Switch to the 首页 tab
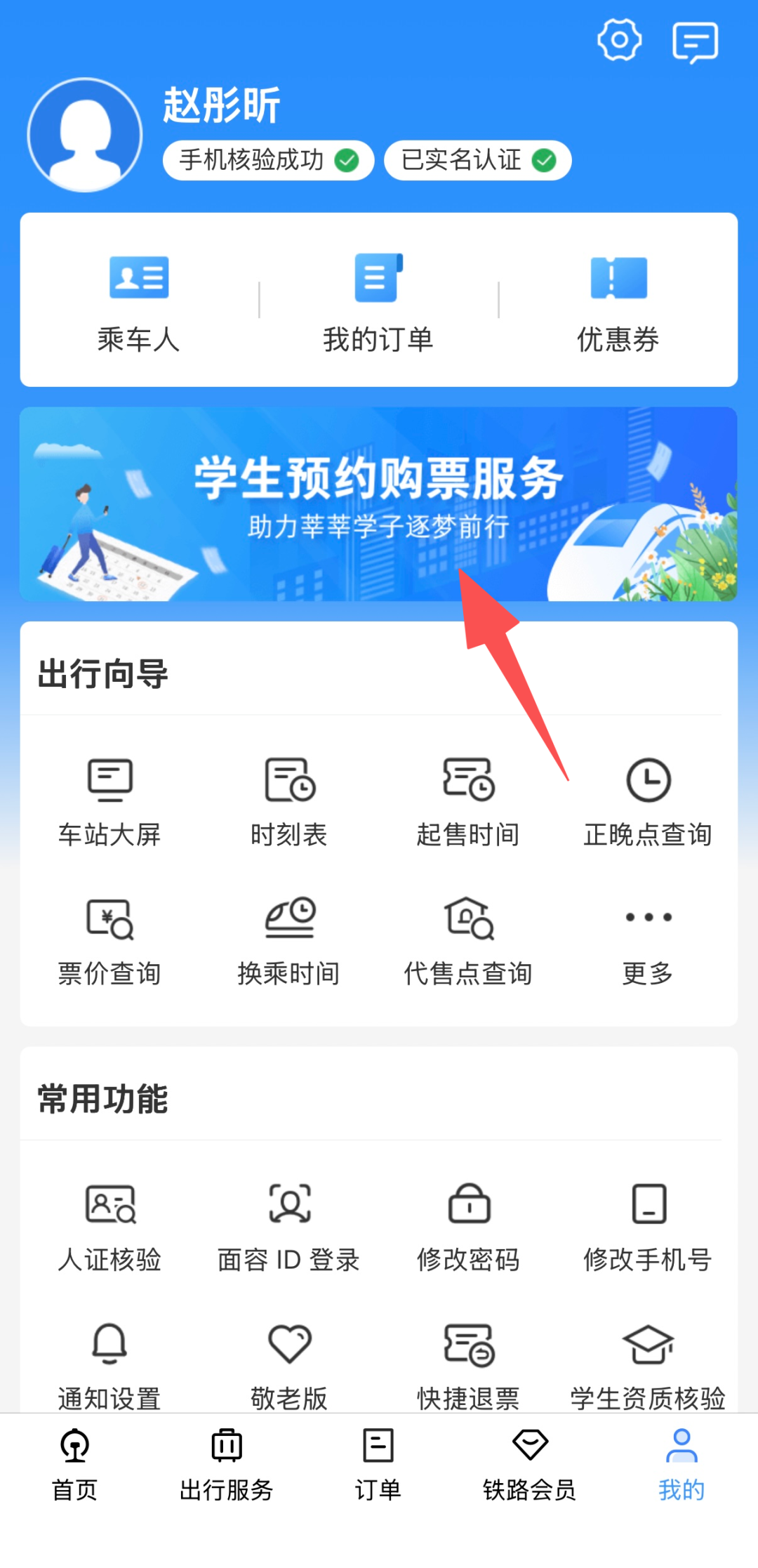Screen dimensions: 758x1568 tap(75, 1464)
